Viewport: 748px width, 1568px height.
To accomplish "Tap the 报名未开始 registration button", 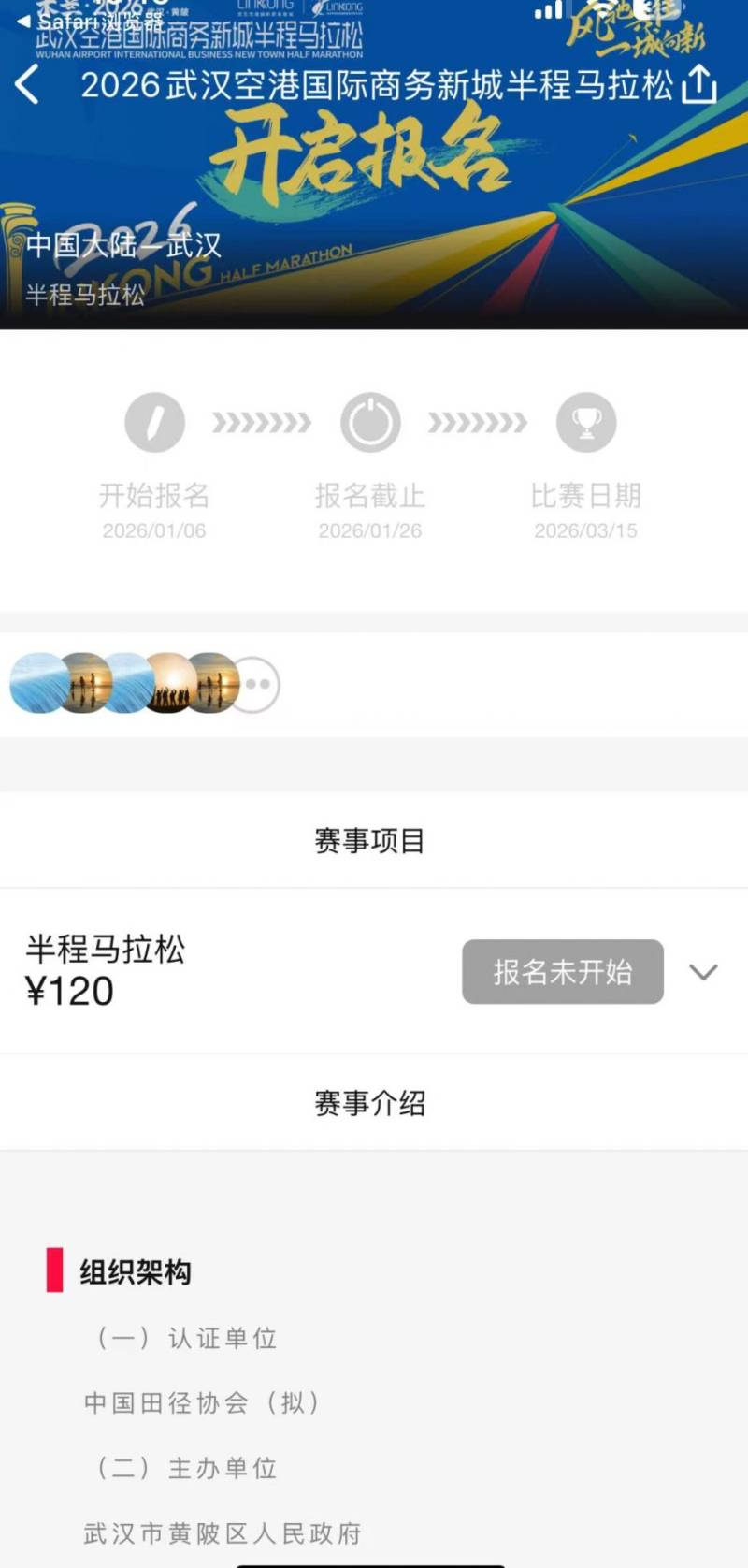I will 563,972.
